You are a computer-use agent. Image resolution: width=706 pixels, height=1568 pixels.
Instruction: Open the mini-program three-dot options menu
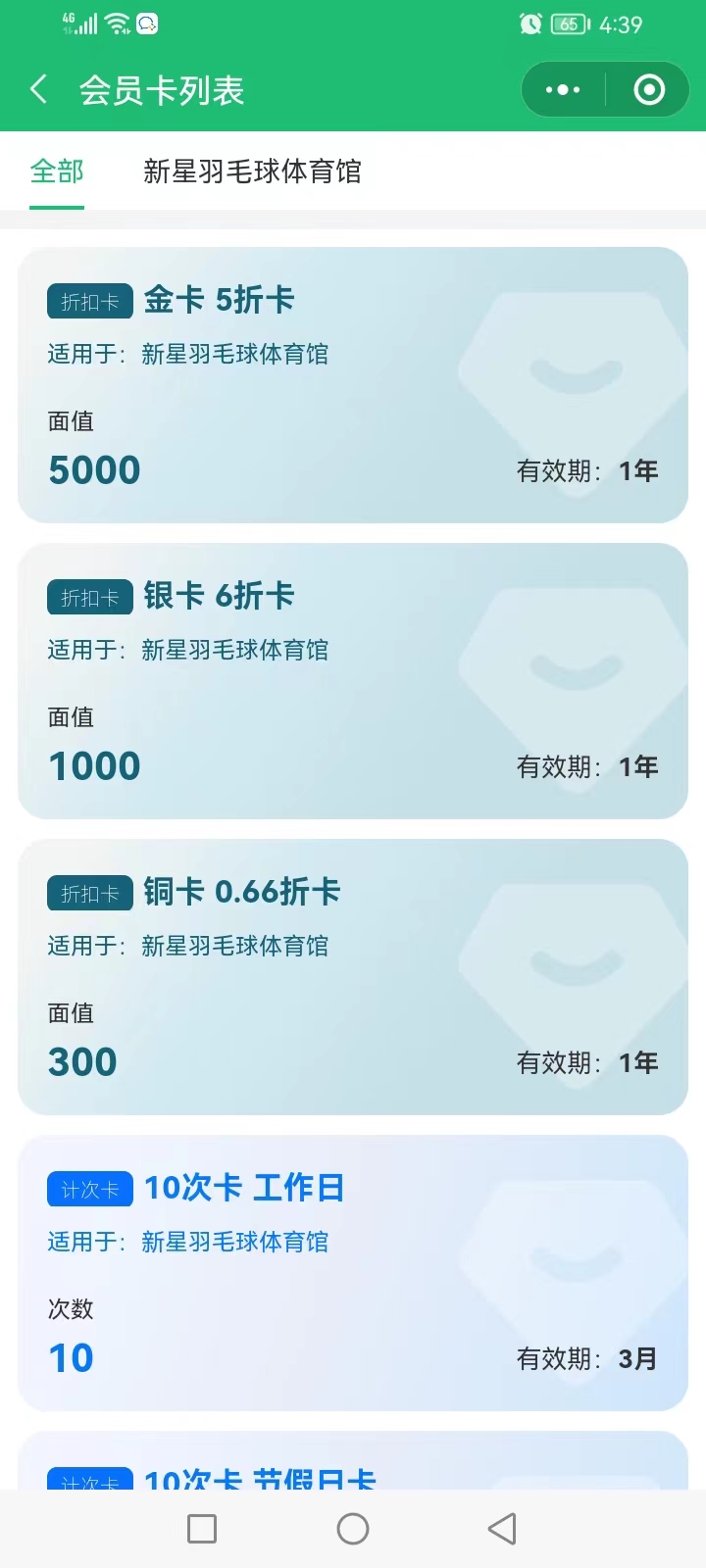pyautogui.click(x=562, y=89)
